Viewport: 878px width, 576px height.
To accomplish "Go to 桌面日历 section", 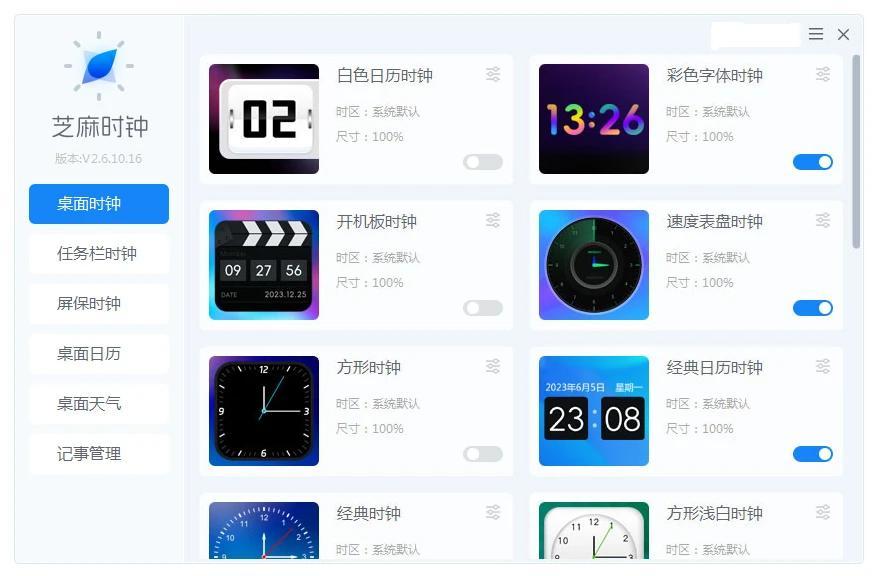I will 99,354.
